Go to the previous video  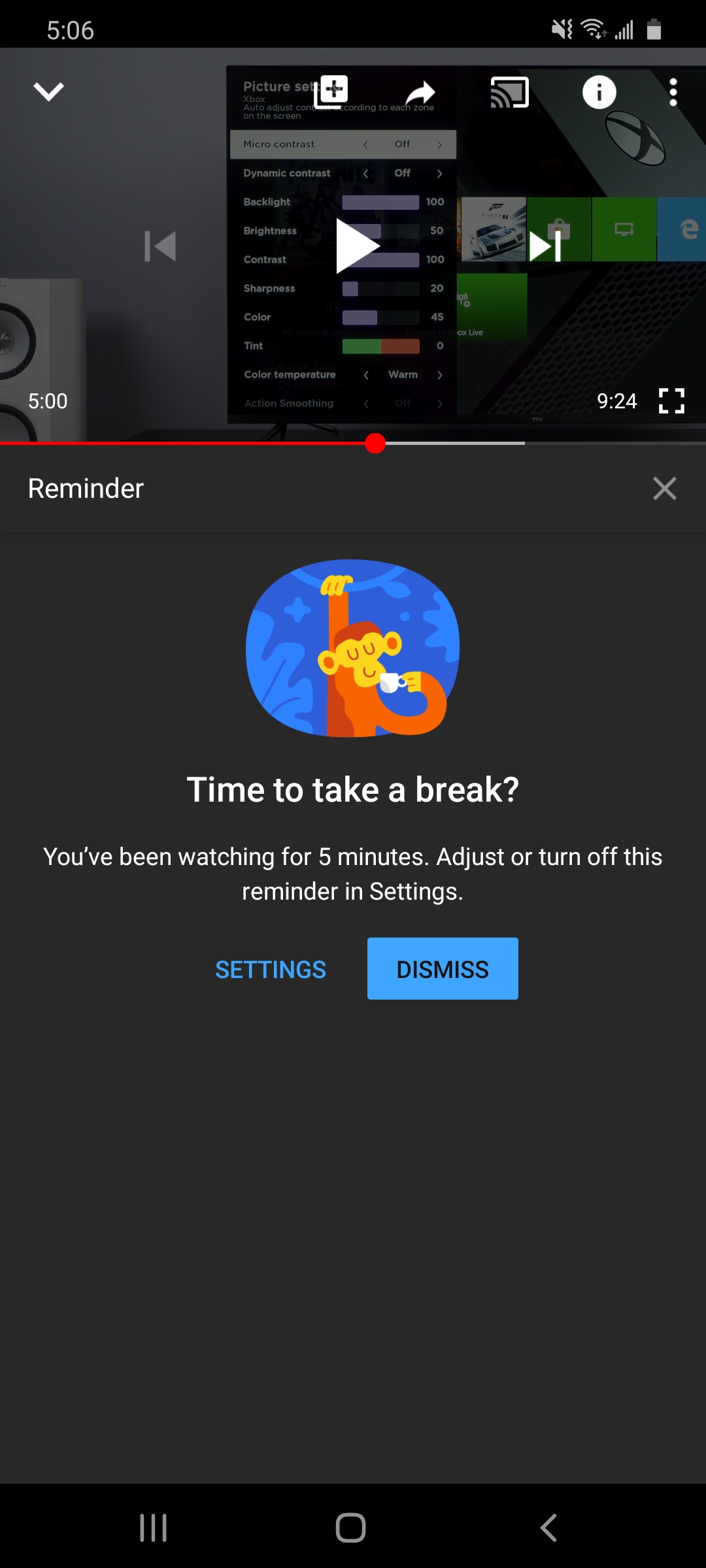[160, 246]
